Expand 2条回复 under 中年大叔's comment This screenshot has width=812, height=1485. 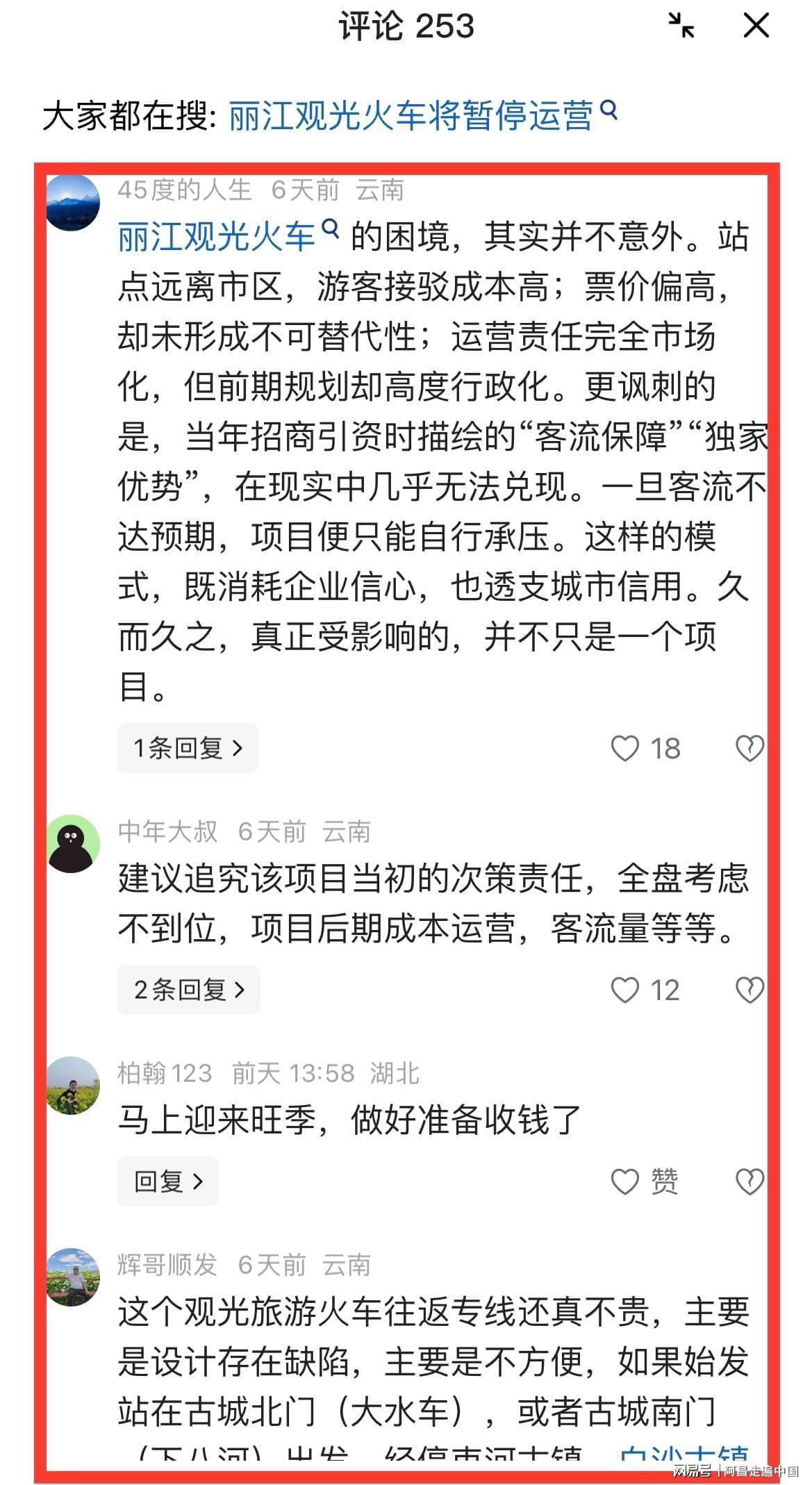(188, 990)
